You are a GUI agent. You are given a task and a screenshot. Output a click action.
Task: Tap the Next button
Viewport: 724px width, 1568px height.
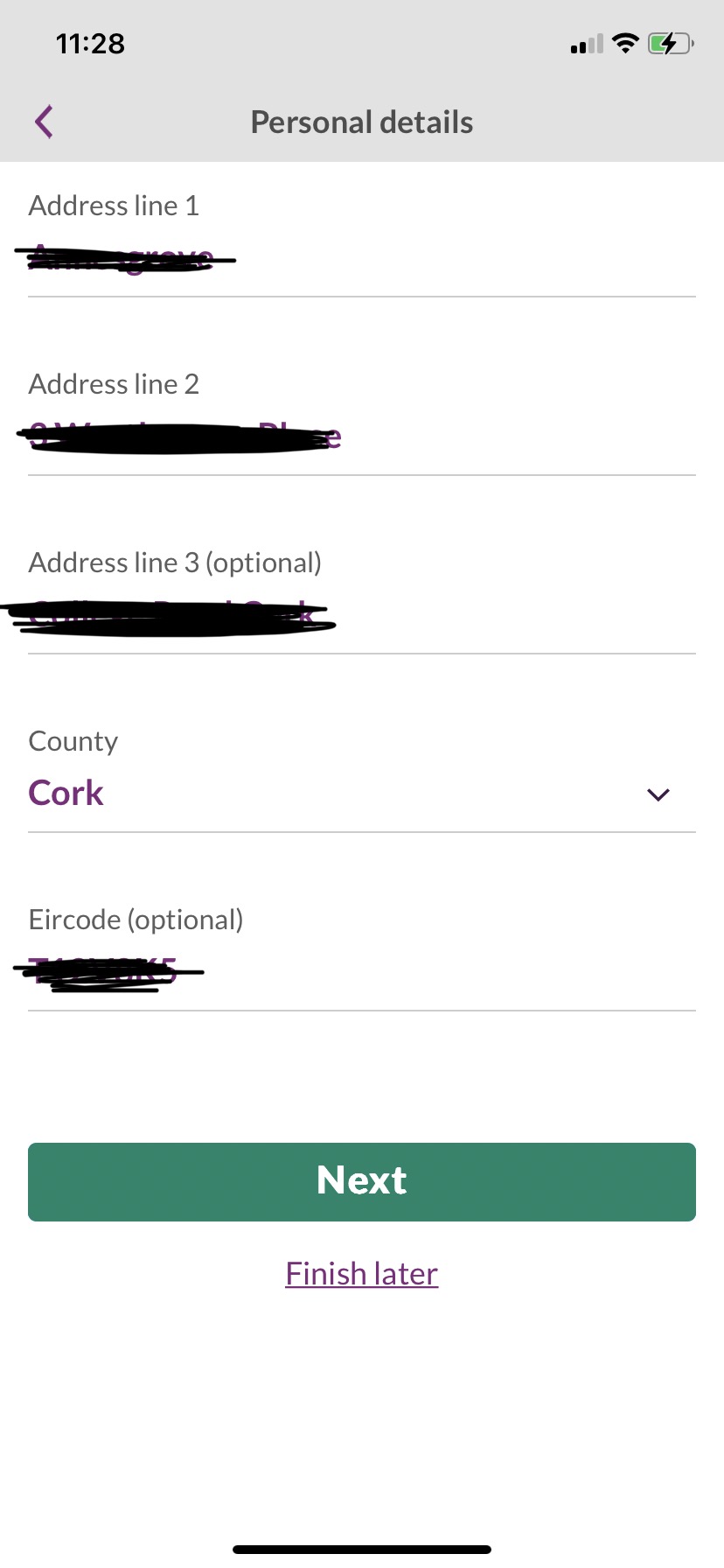click(x=361, y=1181)
